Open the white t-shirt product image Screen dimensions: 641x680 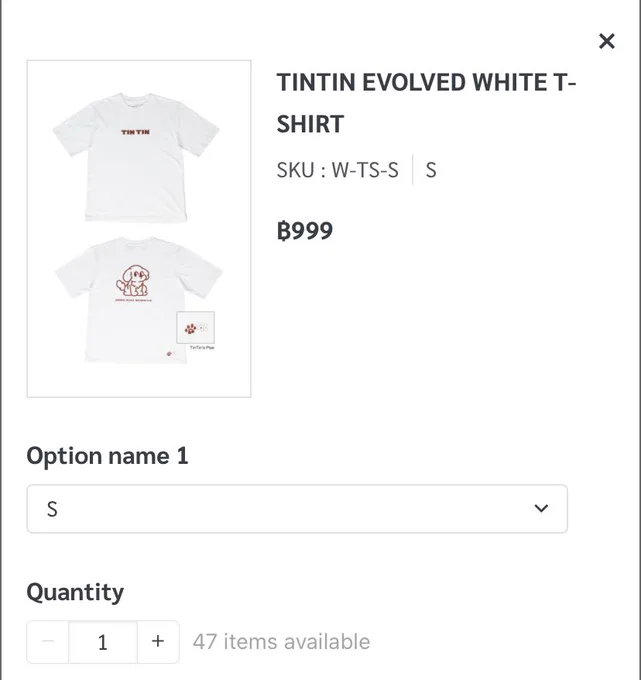click(139, 229)
